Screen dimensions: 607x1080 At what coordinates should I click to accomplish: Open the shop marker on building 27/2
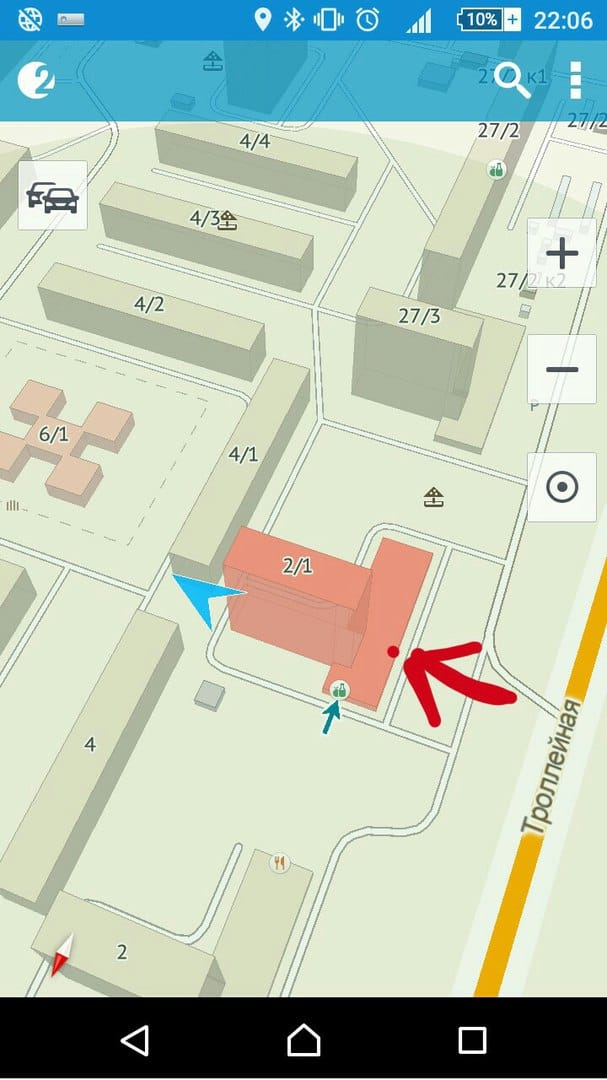pyautogui.click(x=497, y=169)
